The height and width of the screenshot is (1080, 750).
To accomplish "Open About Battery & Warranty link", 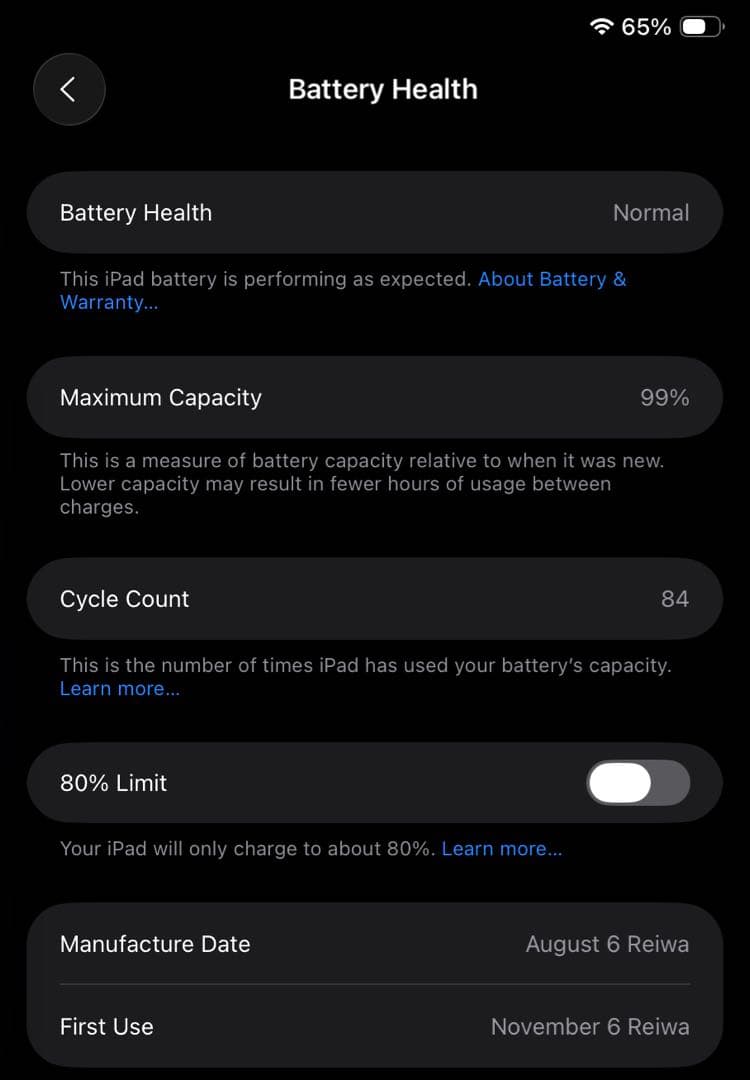I will tap(551, 280).
